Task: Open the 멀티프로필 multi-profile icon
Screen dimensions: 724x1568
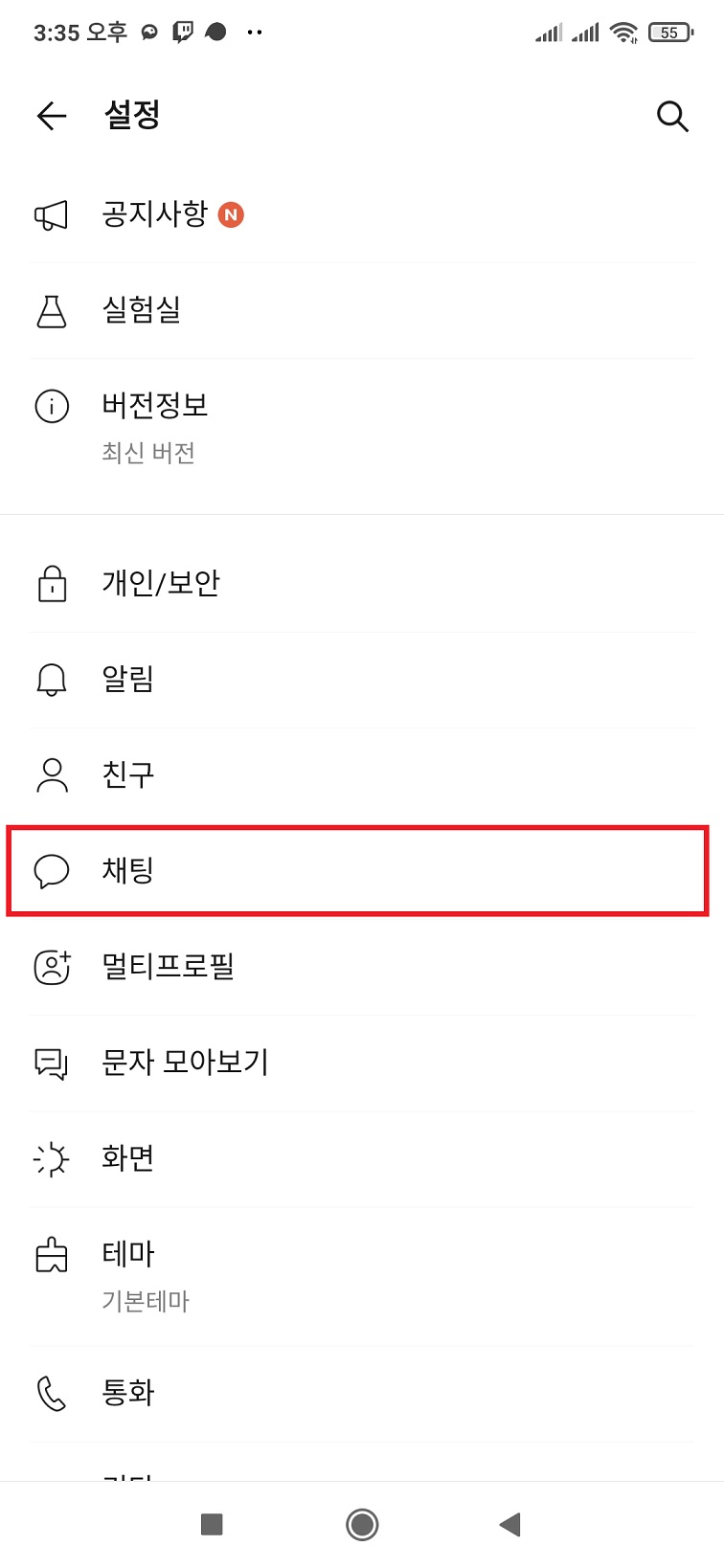Action: pos(52,968)
